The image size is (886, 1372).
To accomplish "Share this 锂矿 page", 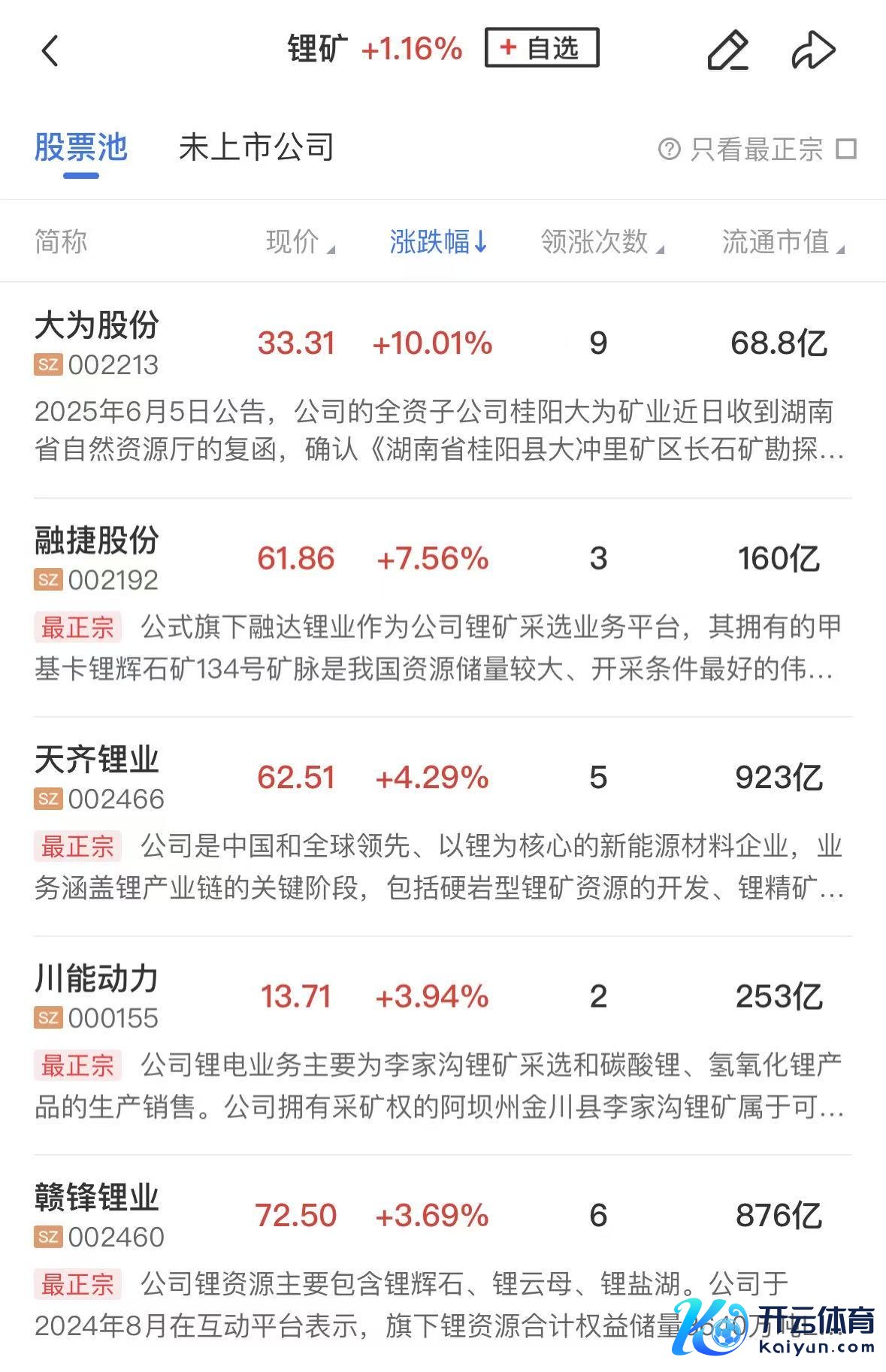I will pyautogui.click(x=814, y=51).
